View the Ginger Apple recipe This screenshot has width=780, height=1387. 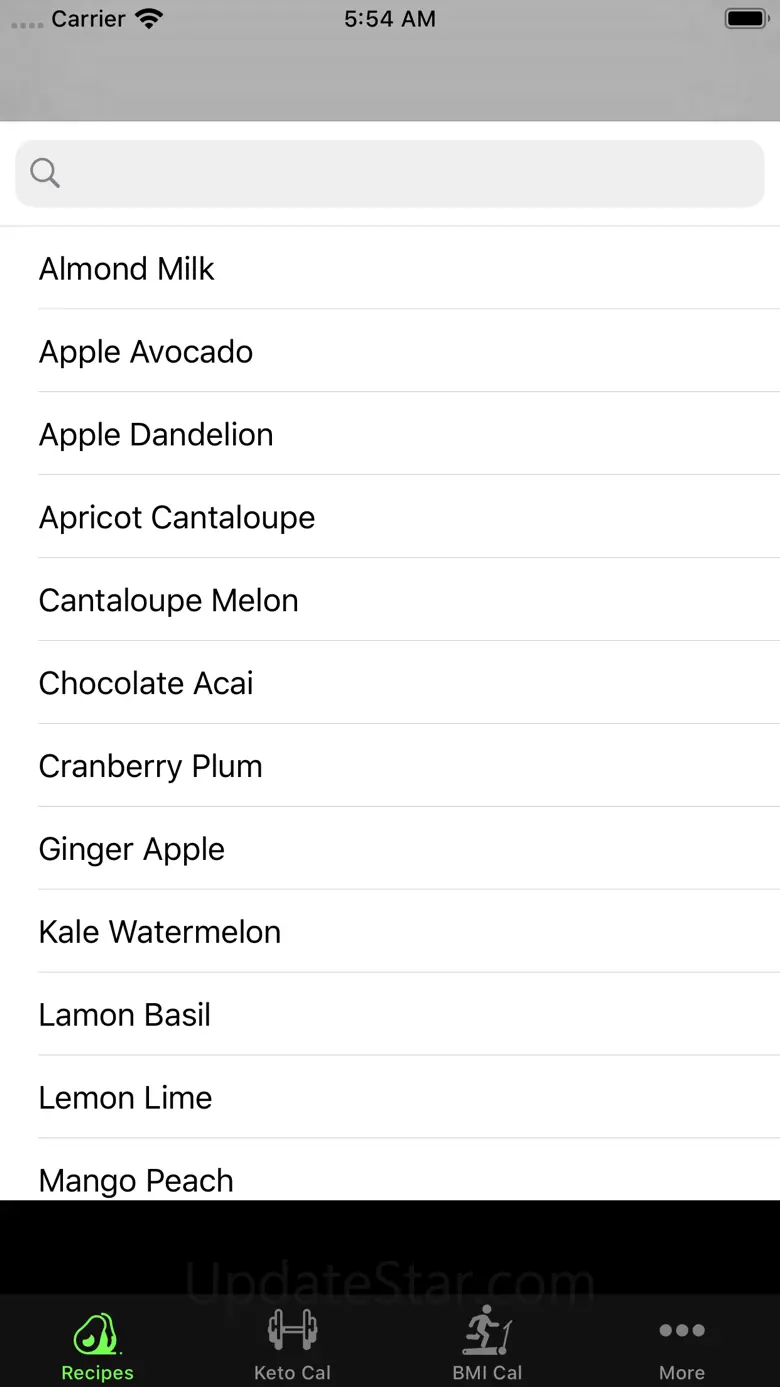click(x=390, y=849)
